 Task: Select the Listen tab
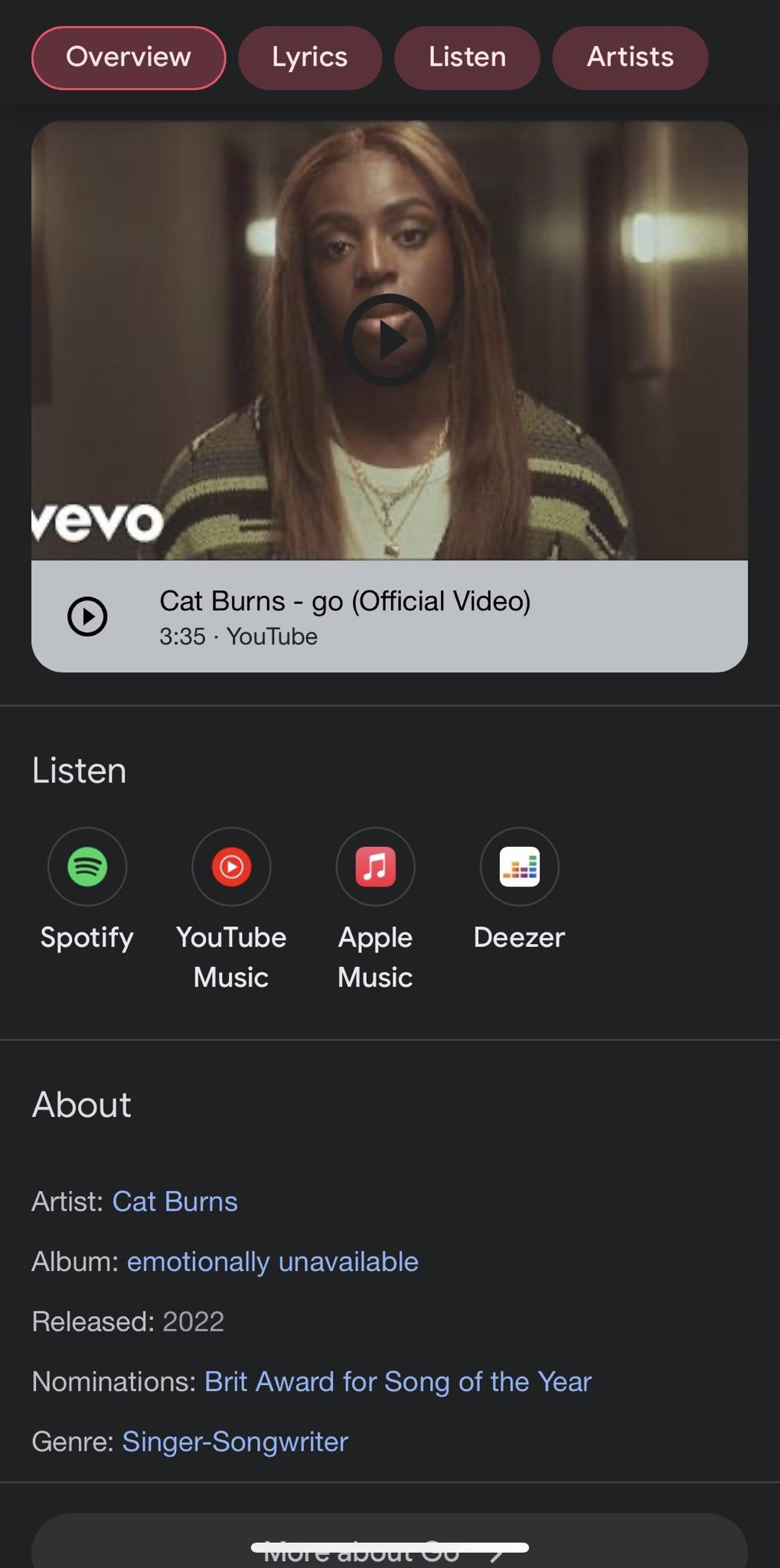(x=466, y=57)
